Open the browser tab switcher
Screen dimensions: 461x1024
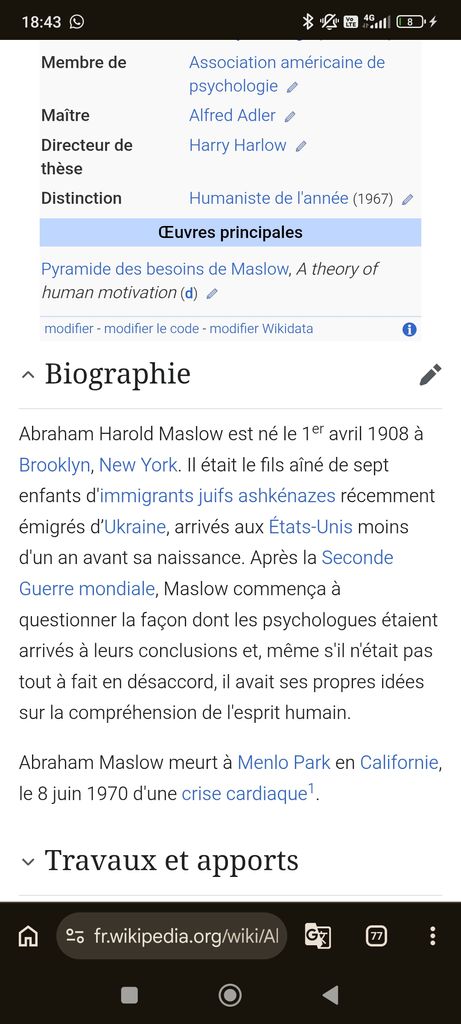375,936
